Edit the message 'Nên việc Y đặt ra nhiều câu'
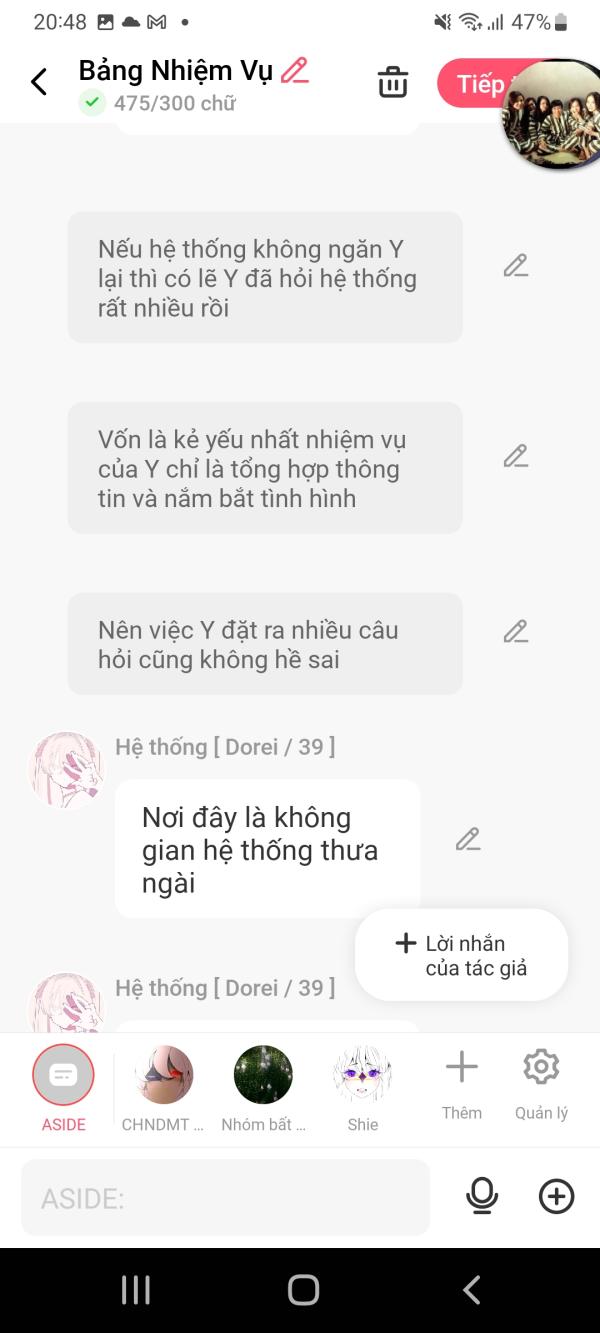This screenshot has width=600, height=1333. [515, 632]
